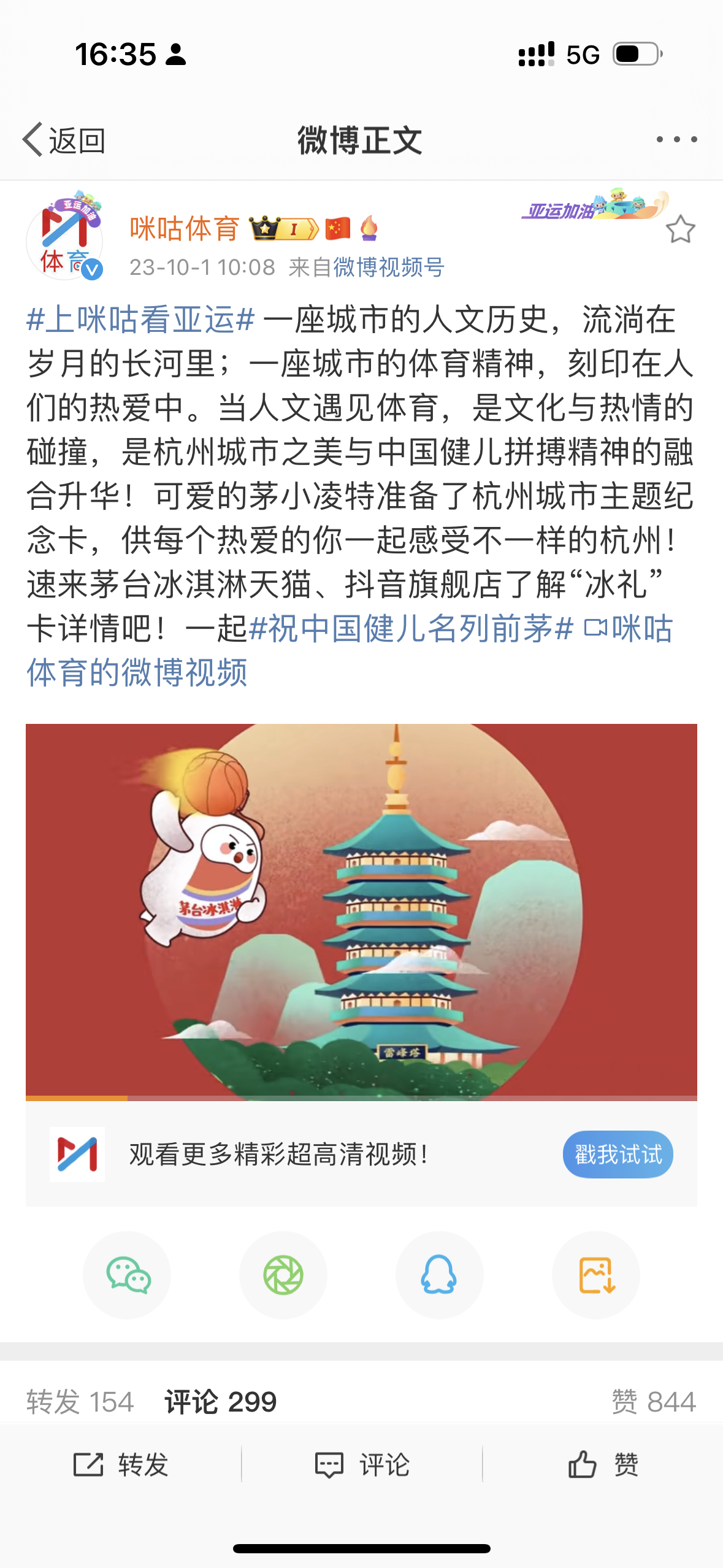The height and width of the screenshot is (1568, 723).
Task: Save the post as an image
Action: pyautogui.click(x=595, y=1275)
